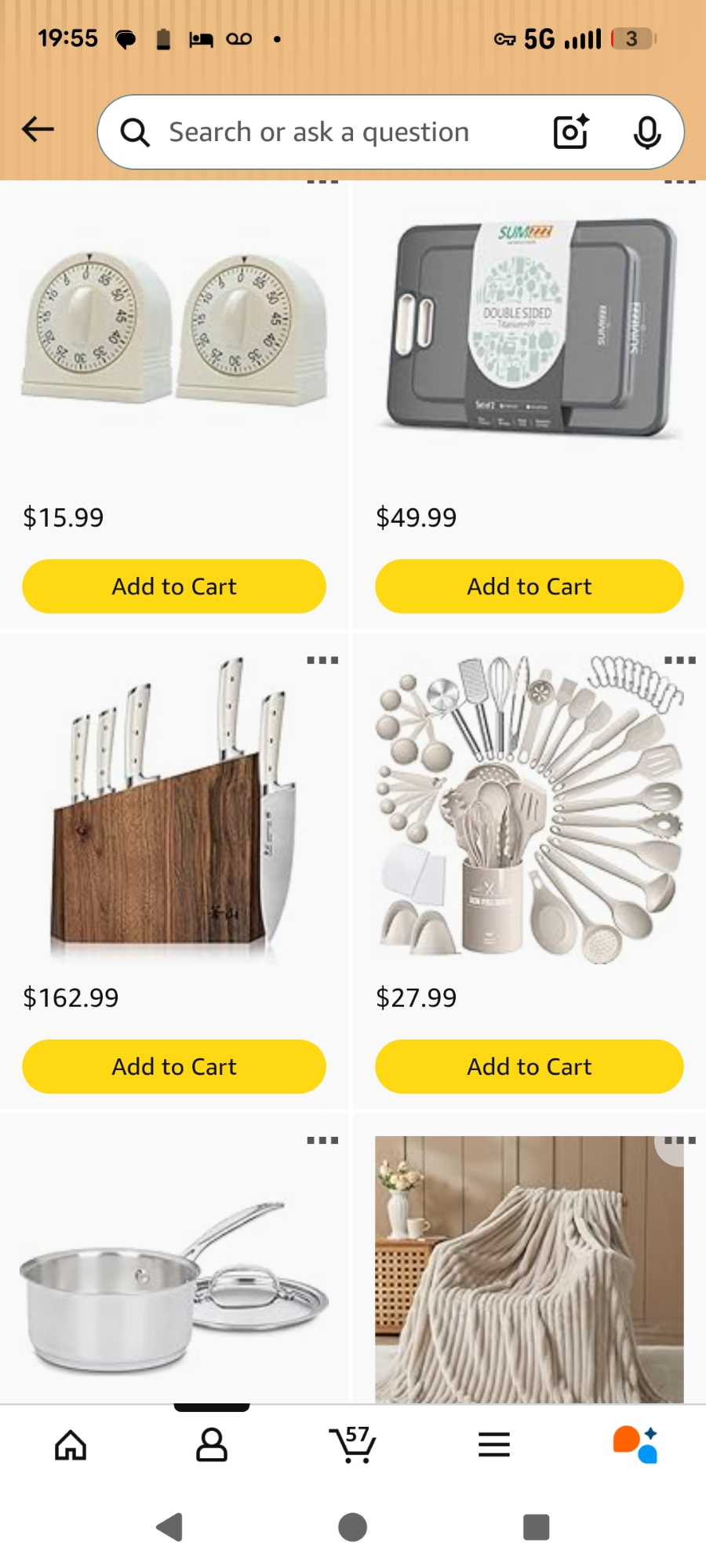Viewport: 706px width, 1568px height.
Task: Add the $49.99 cutting board to cart
Action: (x=529, y=586)
